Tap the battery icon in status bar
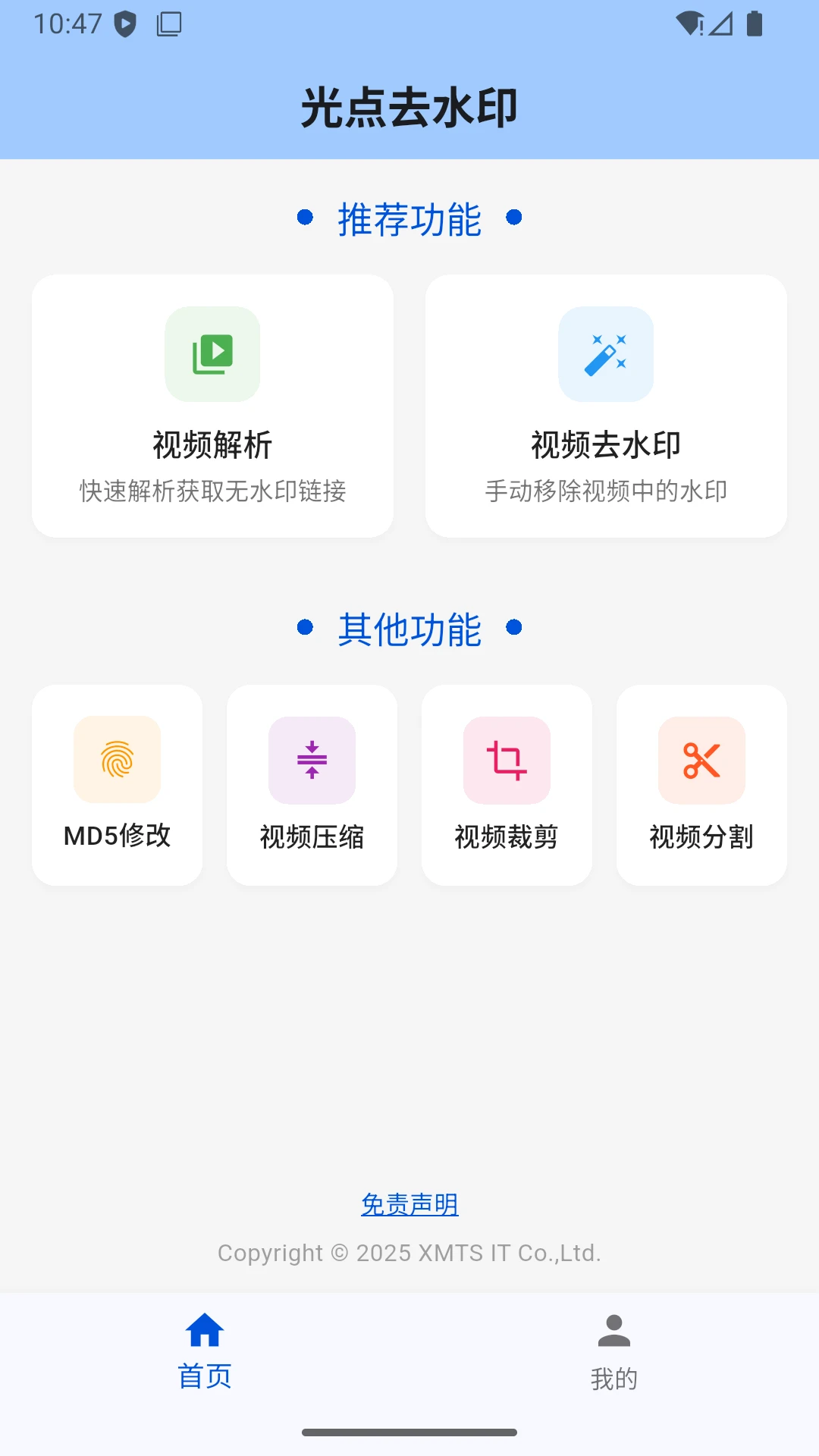819x1456 pixels. (x=753, y=24)
